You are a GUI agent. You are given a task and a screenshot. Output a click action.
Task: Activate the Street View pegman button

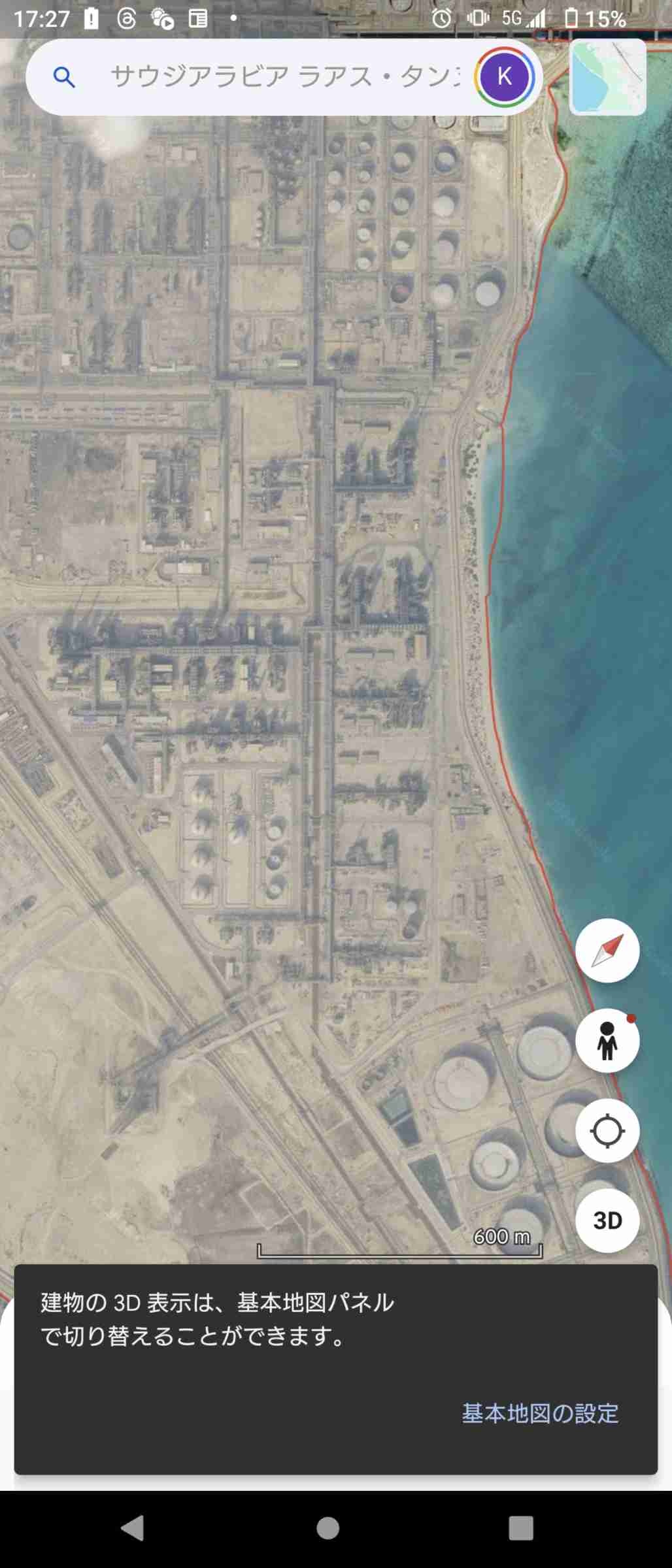point(607,1041)
